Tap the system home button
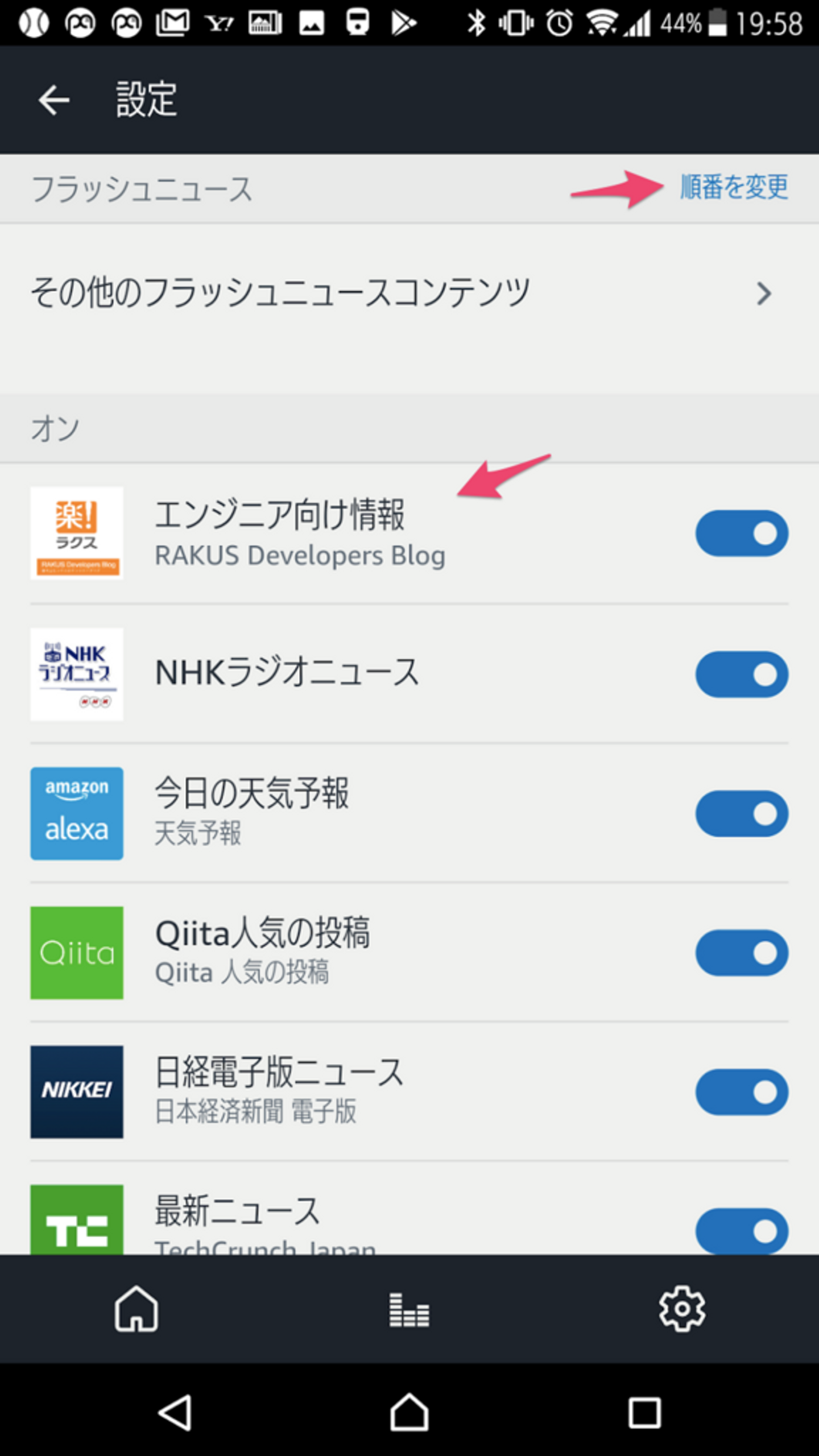The height and width of the screenshot is (1456, 819). 409,1413
